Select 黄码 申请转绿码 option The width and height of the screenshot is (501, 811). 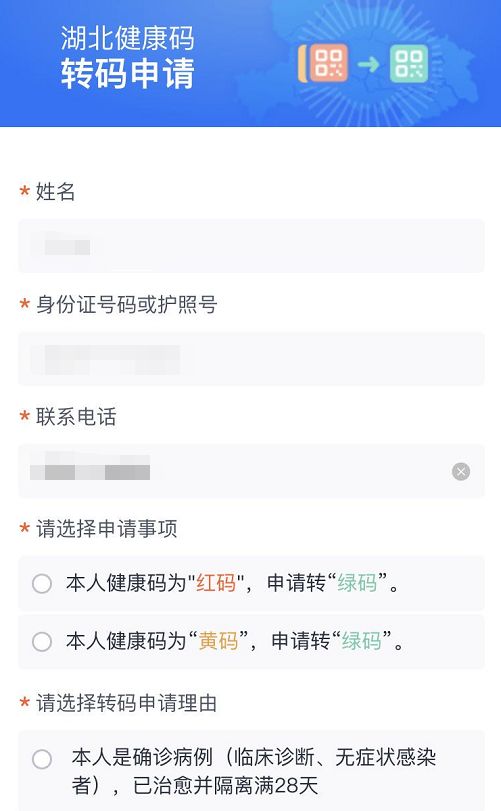[251, 641]
